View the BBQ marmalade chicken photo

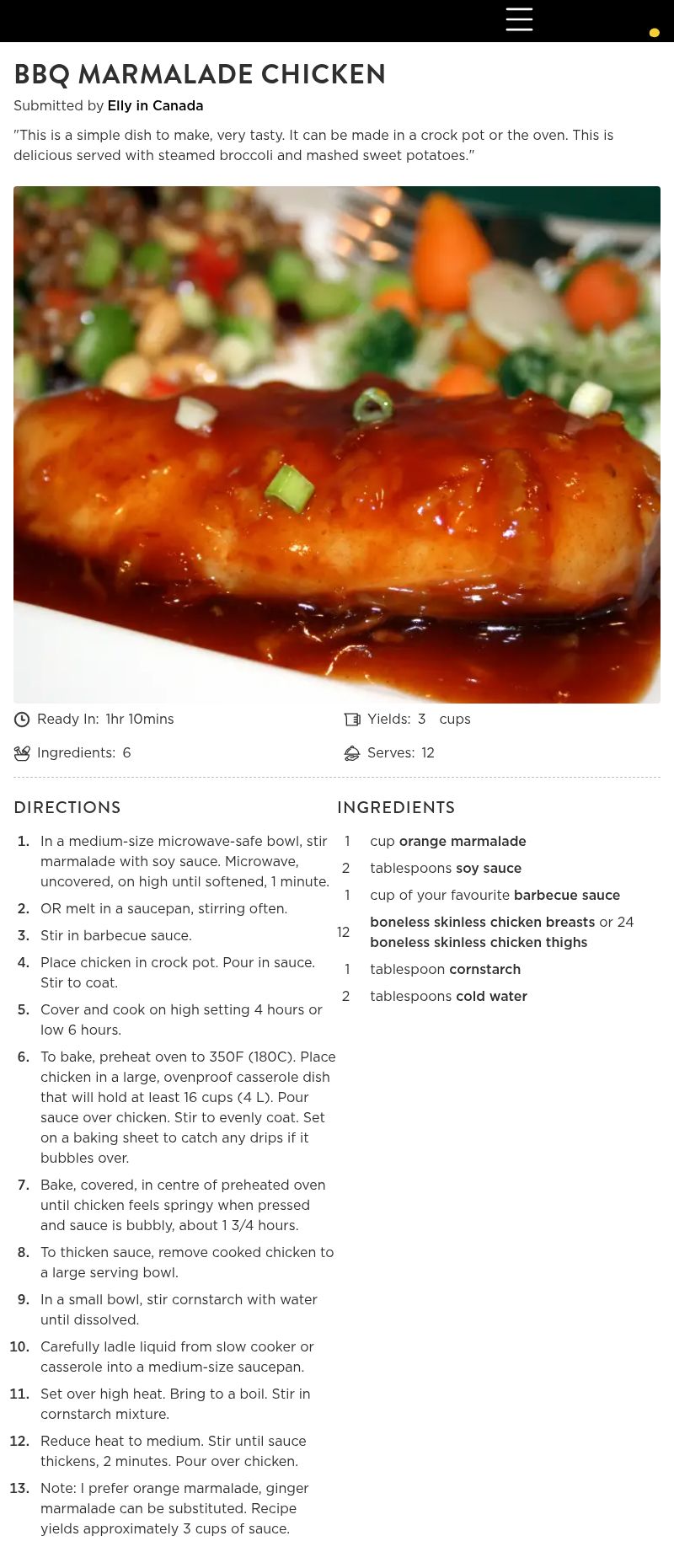[337, 444]
